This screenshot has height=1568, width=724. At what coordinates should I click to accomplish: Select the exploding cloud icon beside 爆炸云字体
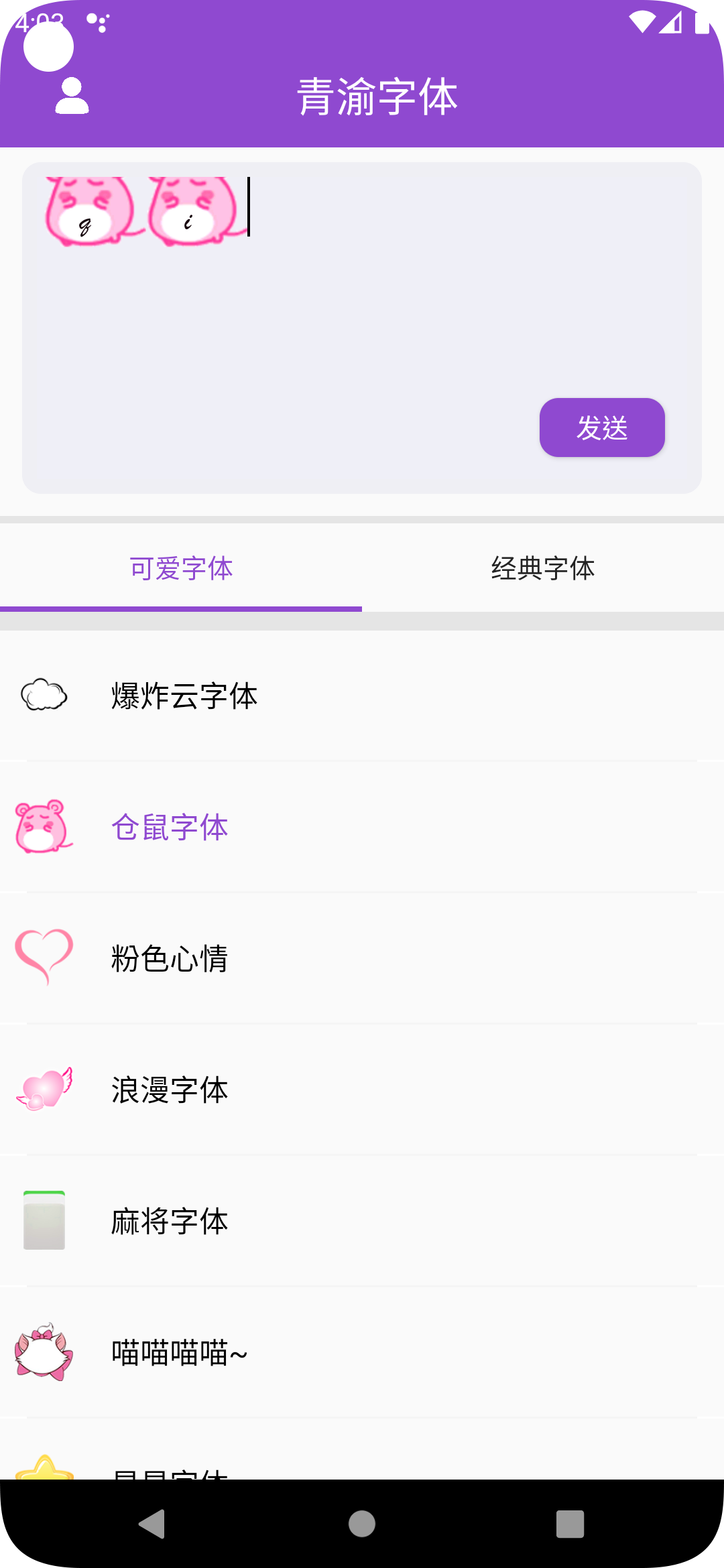(x=44, y=696)
